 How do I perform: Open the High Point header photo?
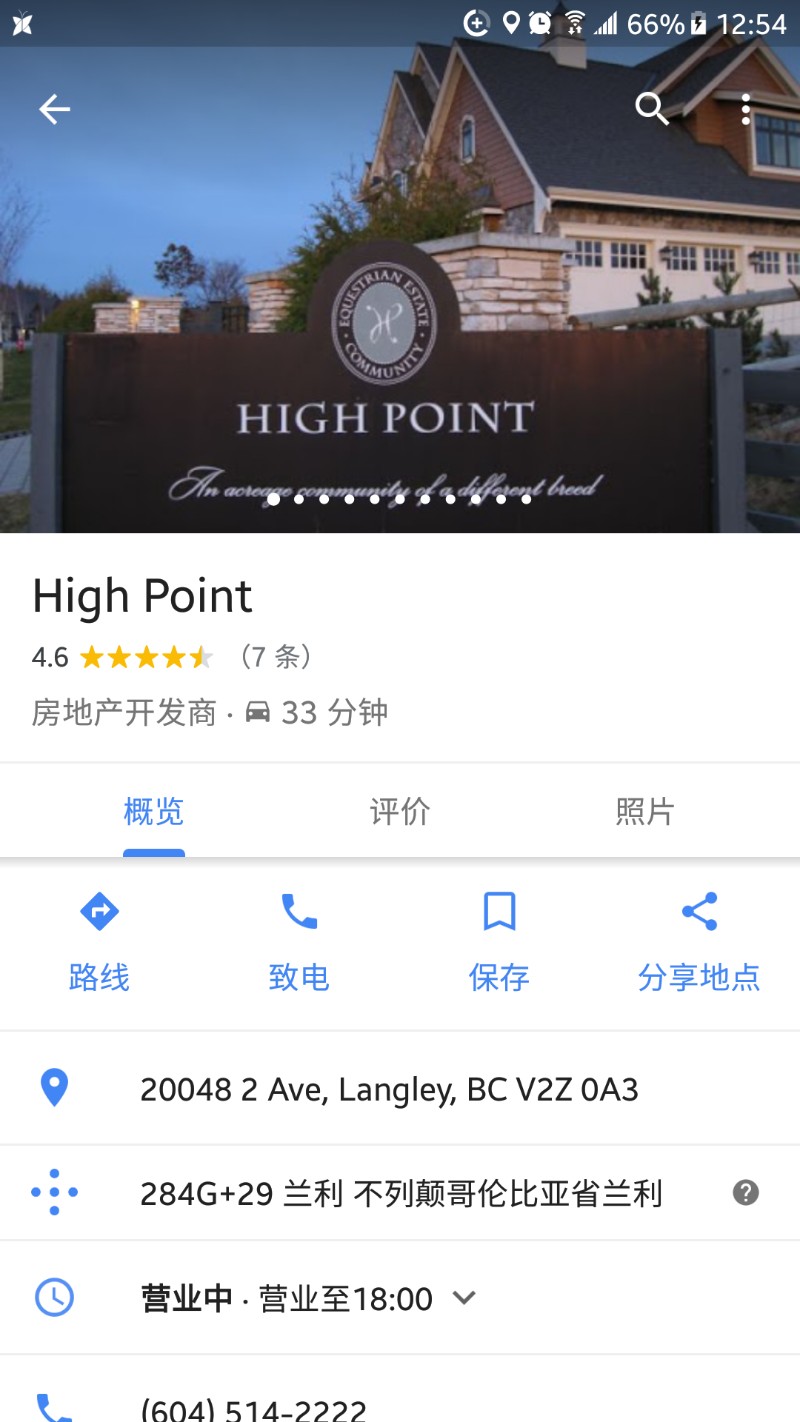tap(400, 290)
